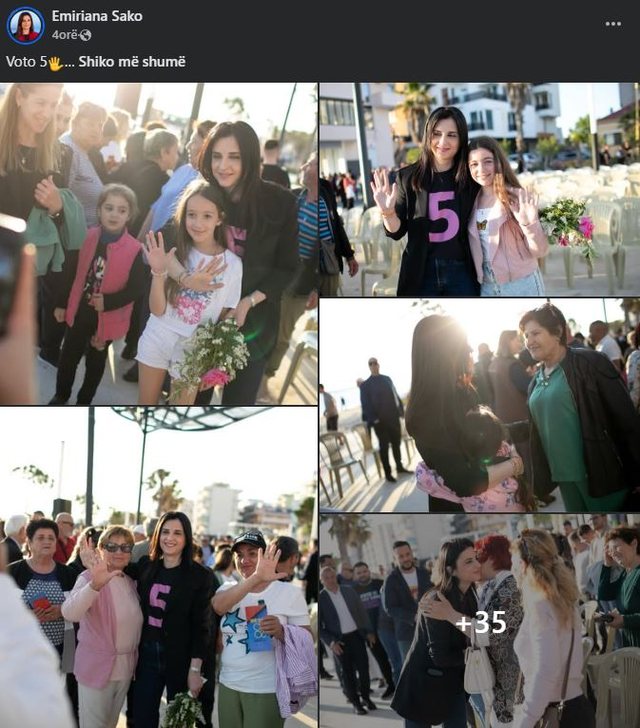
Task: Open photo of two women waving with bouquet
Action: click(x=479, y=189)
